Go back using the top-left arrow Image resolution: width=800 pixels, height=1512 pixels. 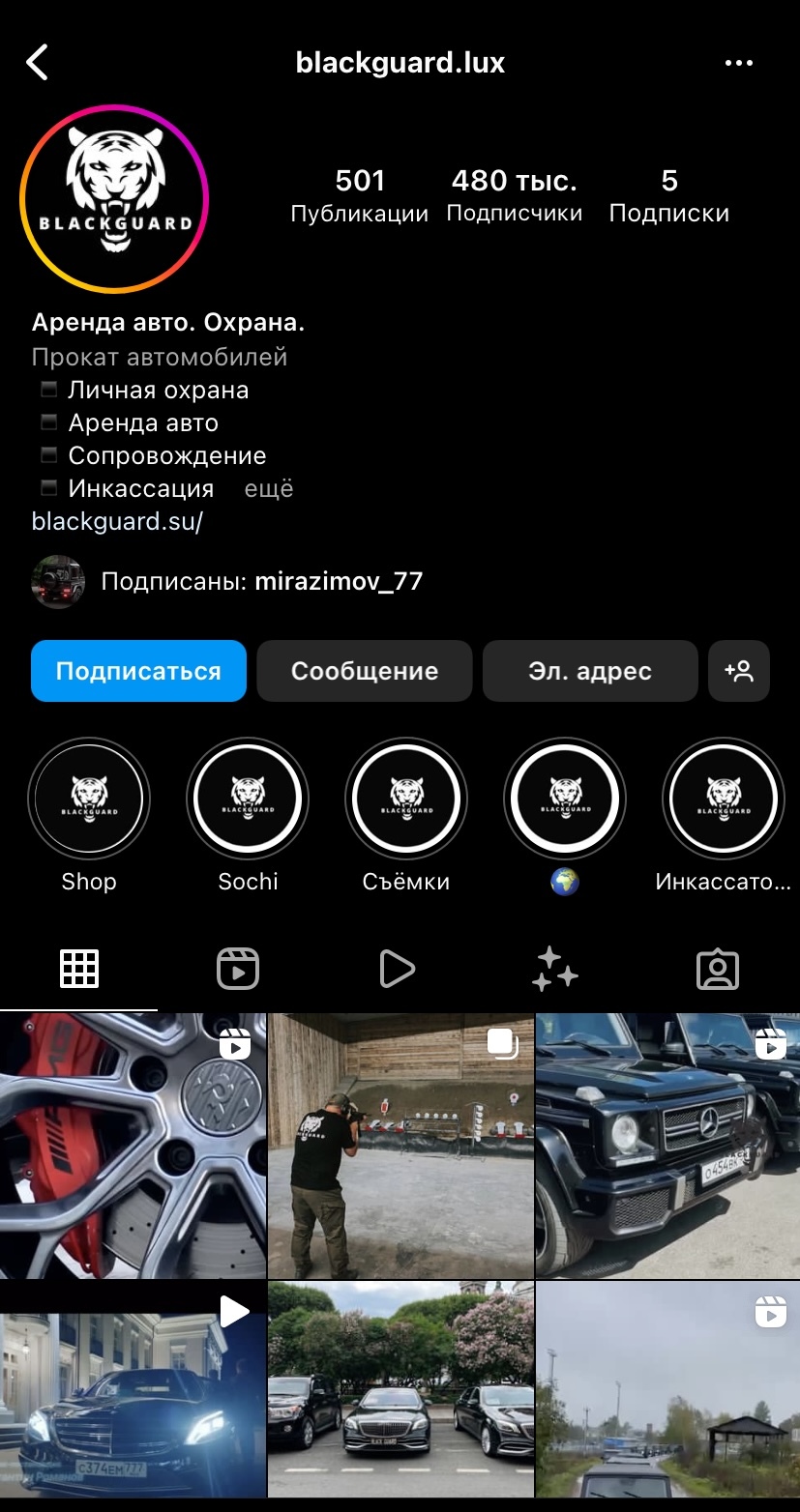point(37,63)
